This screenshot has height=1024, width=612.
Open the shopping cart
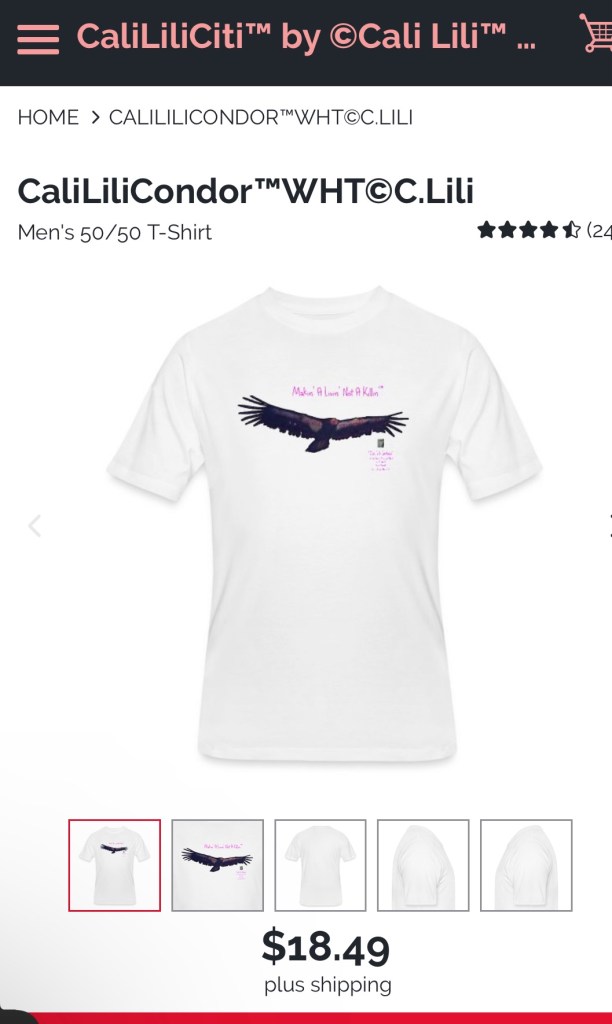[596, 33]
